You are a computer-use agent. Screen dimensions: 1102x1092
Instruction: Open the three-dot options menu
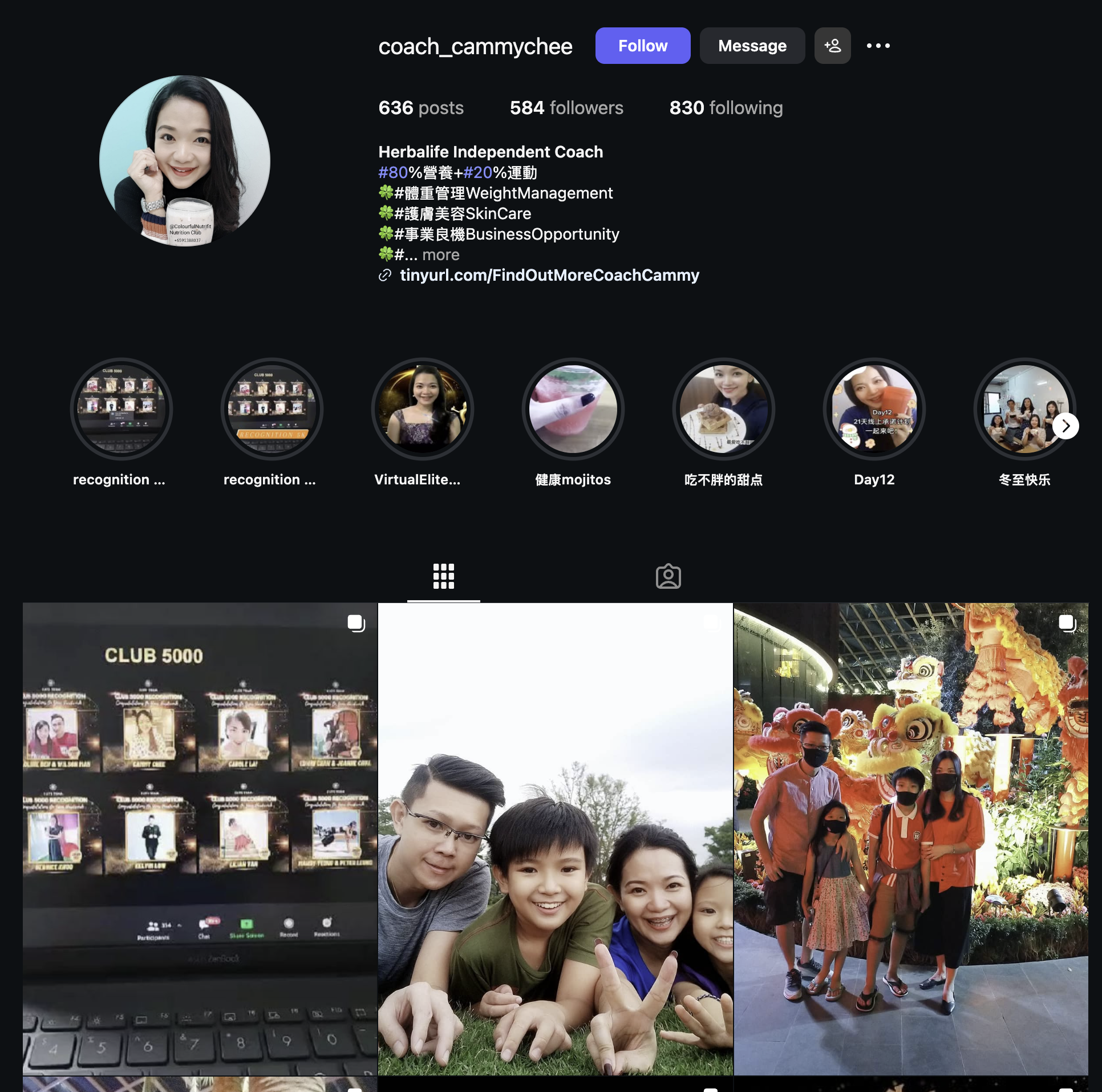(x=878, y=46)
